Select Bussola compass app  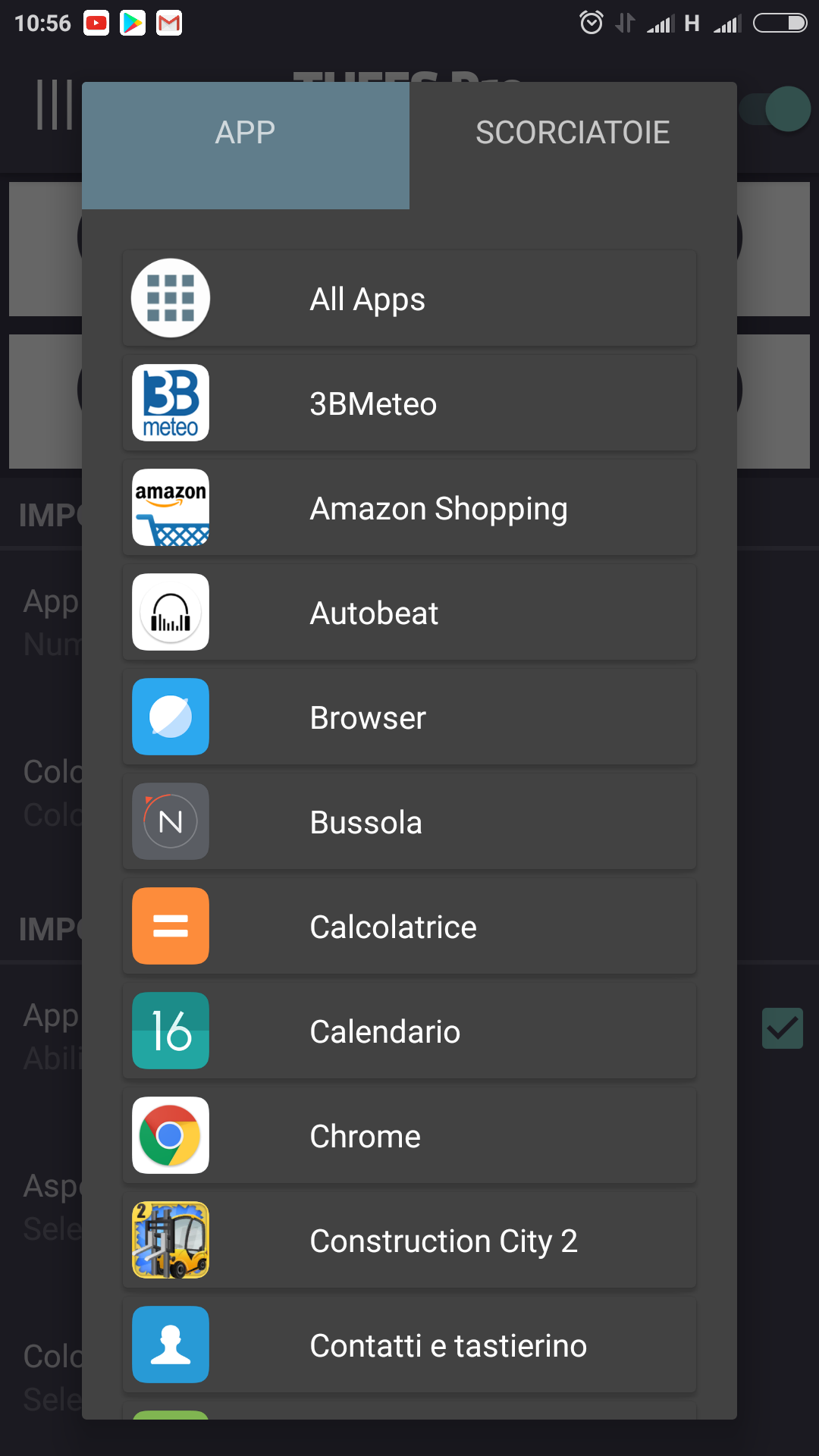click(x=409, y=821)
